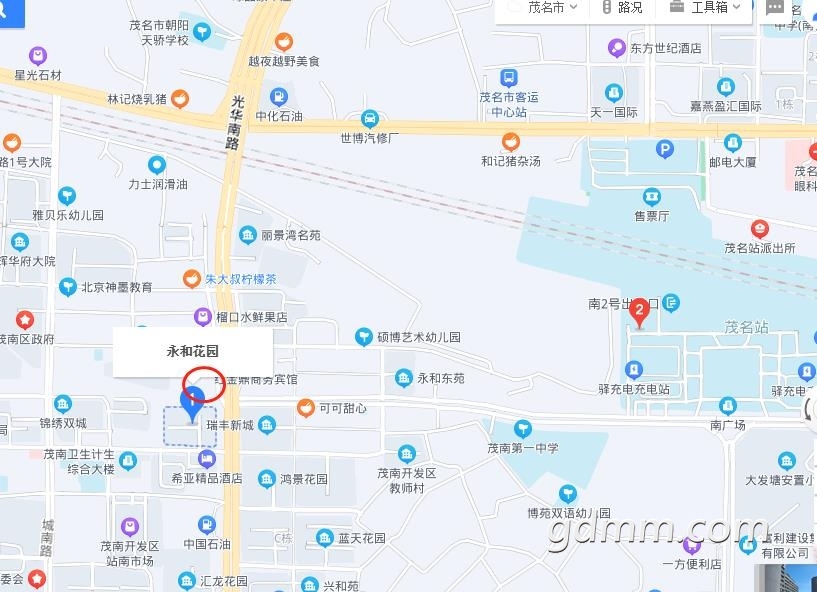This screenshot has height=592, width=817.
Task: Tap the 可可甜心 shop marker
Action: click(x=306, y=408)
